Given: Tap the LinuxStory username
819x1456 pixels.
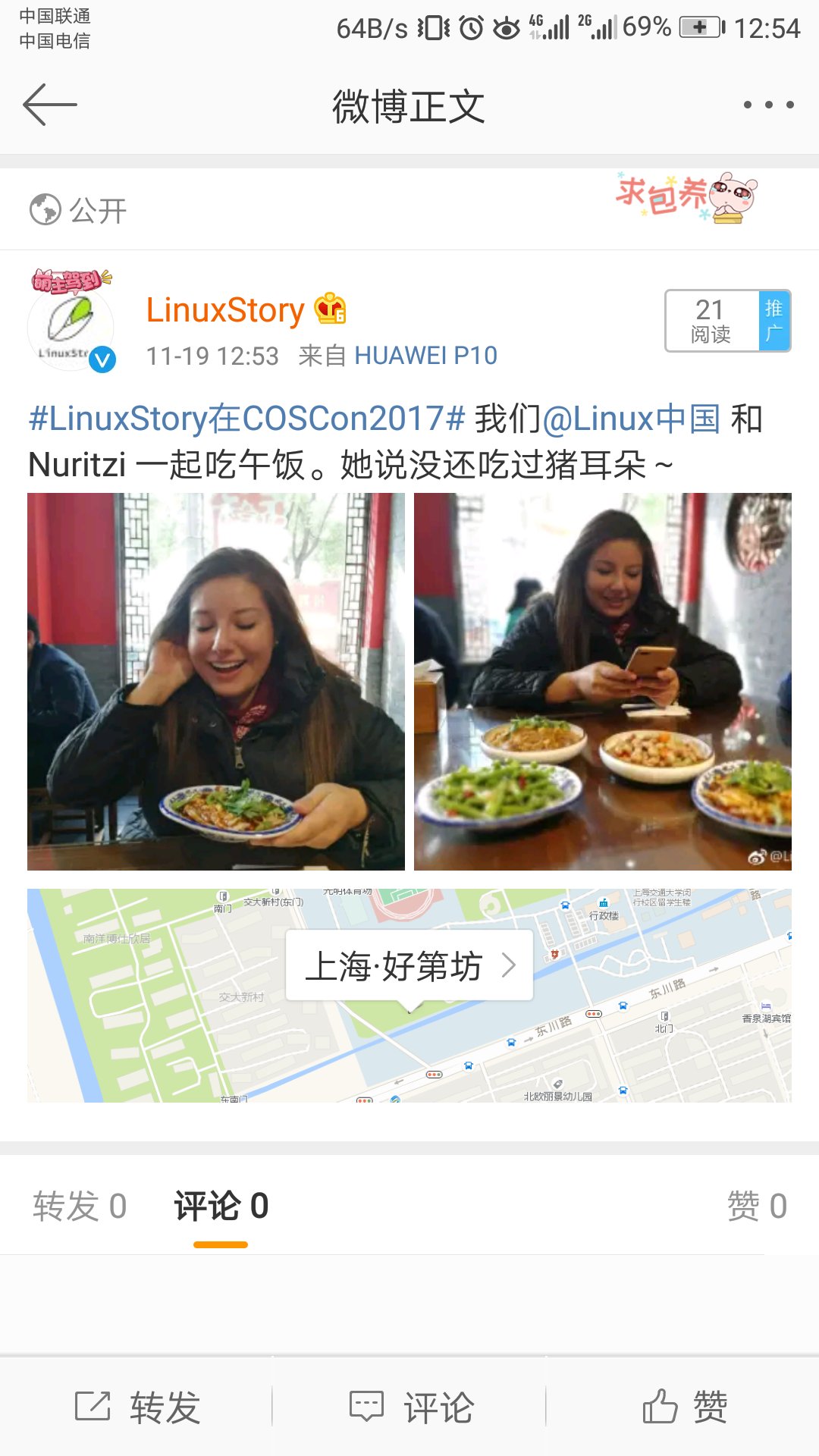Looking at the screenshot, I should 225,310.
